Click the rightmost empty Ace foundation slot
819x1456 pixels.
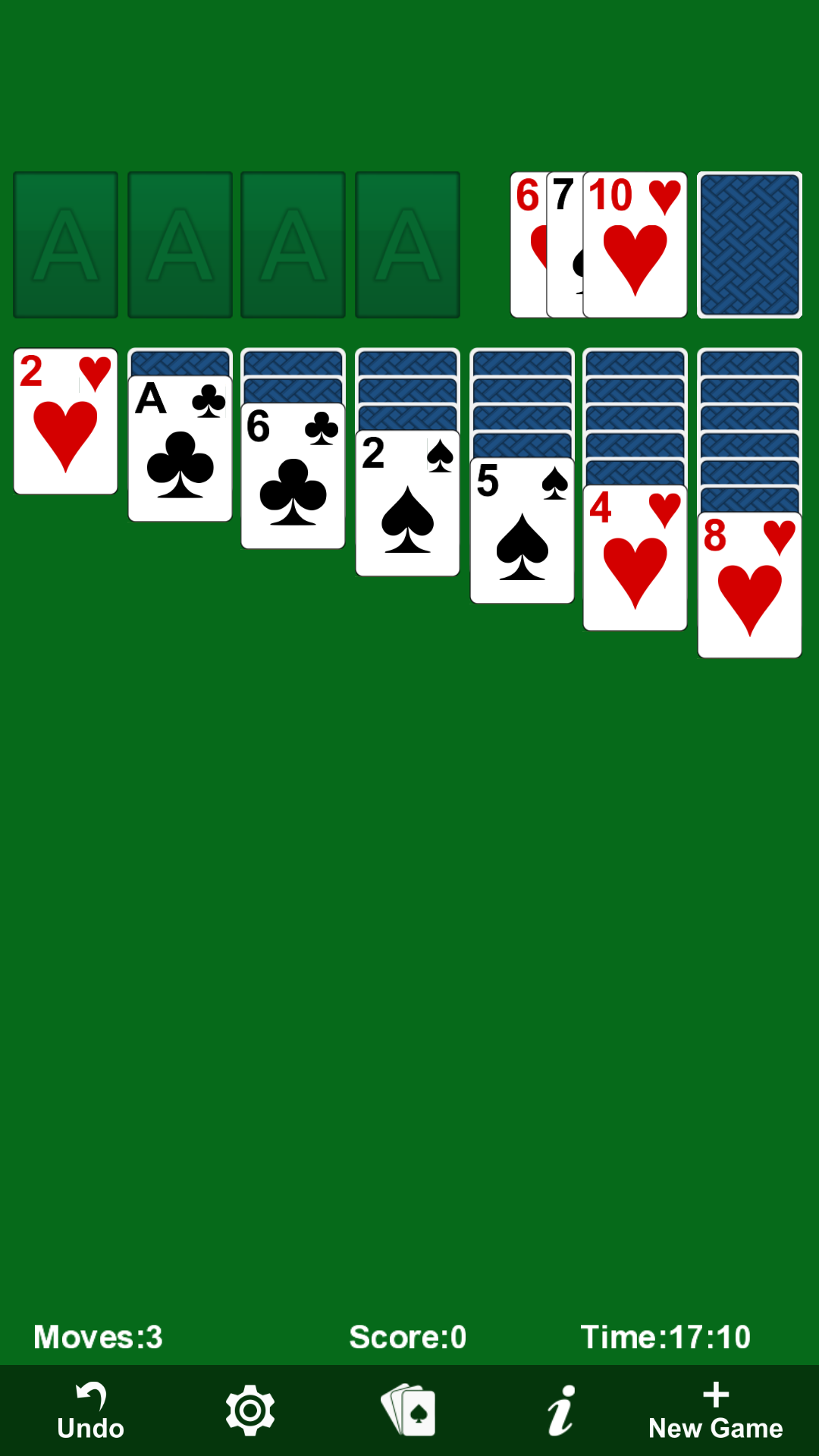point(407,243)
